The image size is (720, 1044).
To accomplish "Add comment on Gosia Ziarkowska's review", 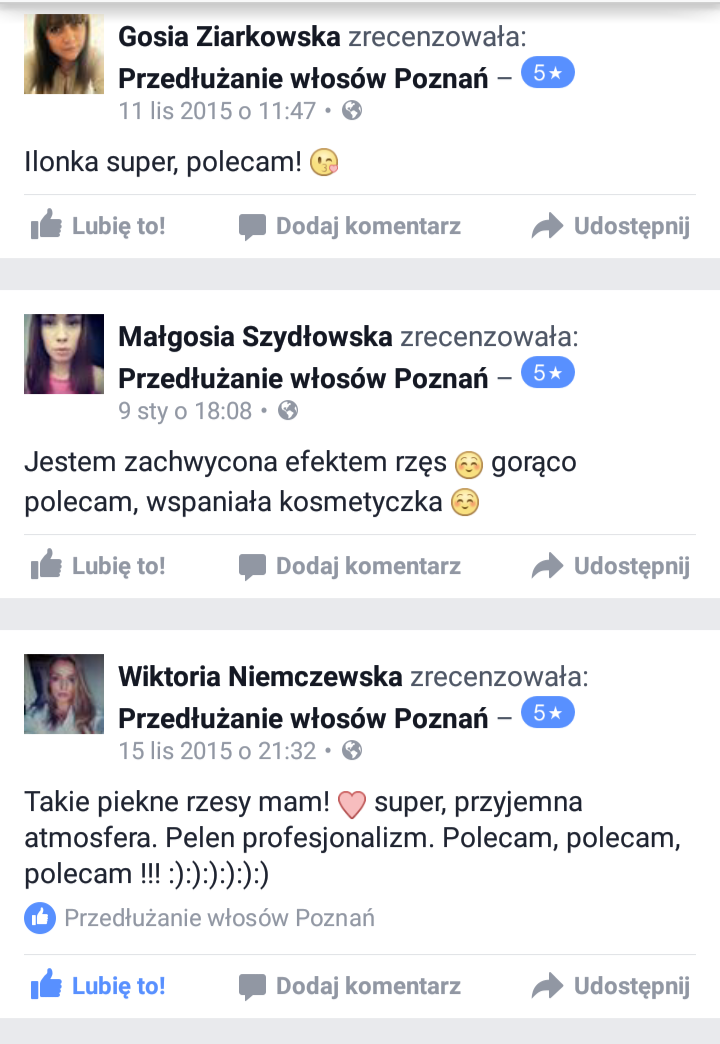I will tap(350, 226).
